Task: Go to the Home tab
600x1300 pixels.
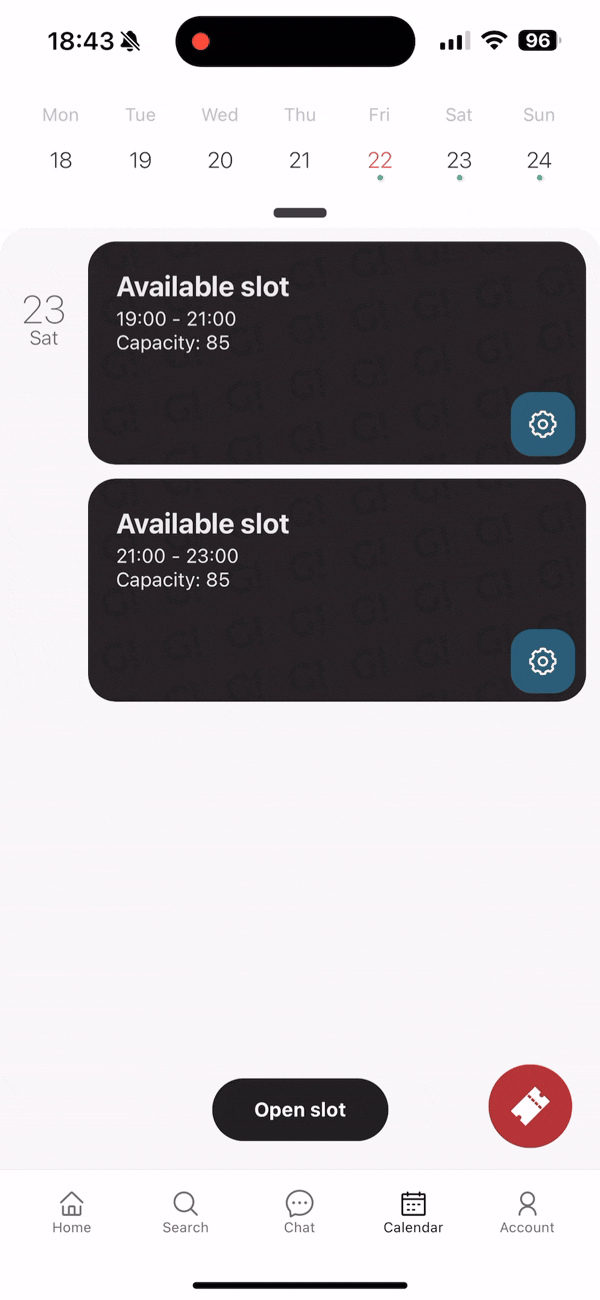Action: (72, 1212)
